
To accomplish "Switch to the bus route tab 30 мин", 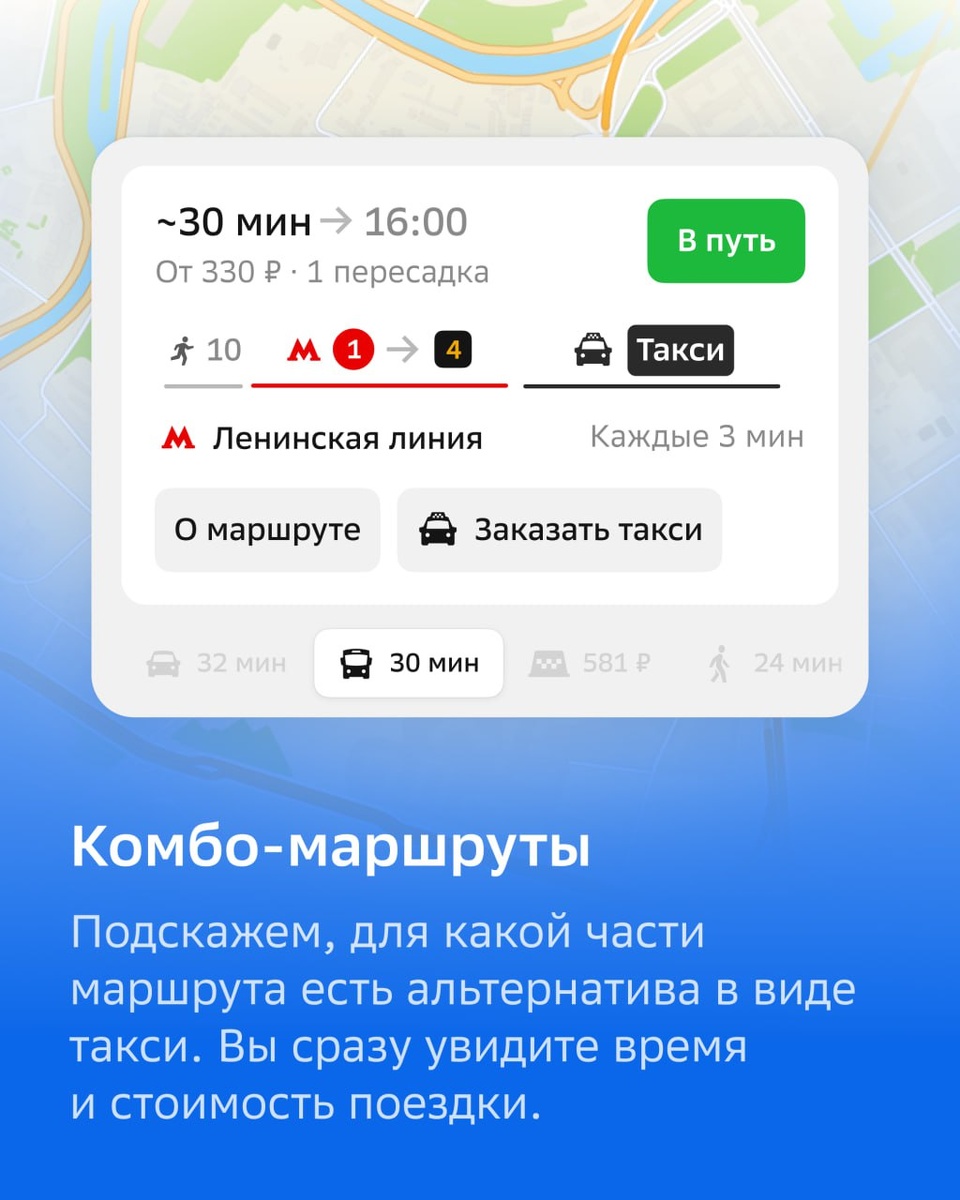I will [407, 662].
